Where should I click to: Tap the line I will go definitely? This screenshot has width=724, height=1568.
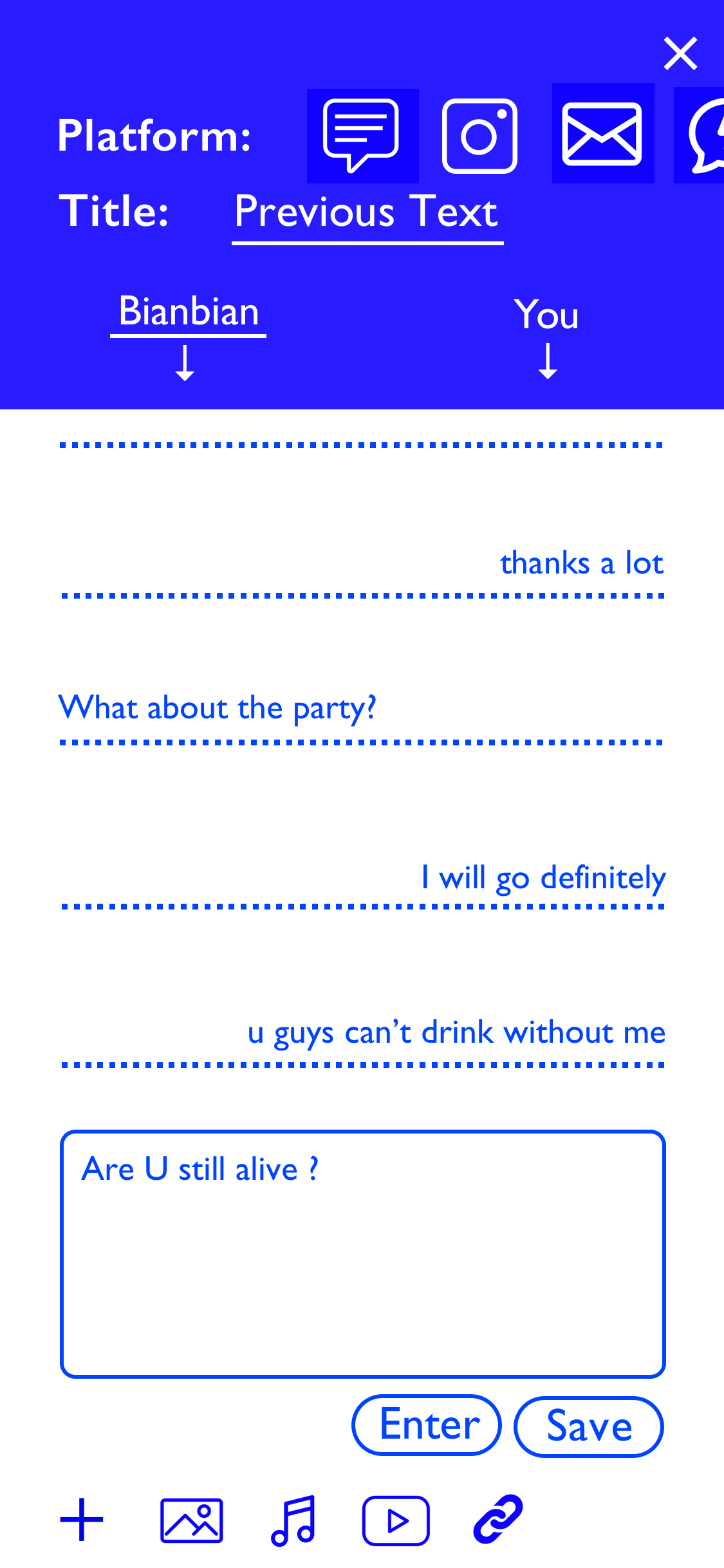click(543, 878)
